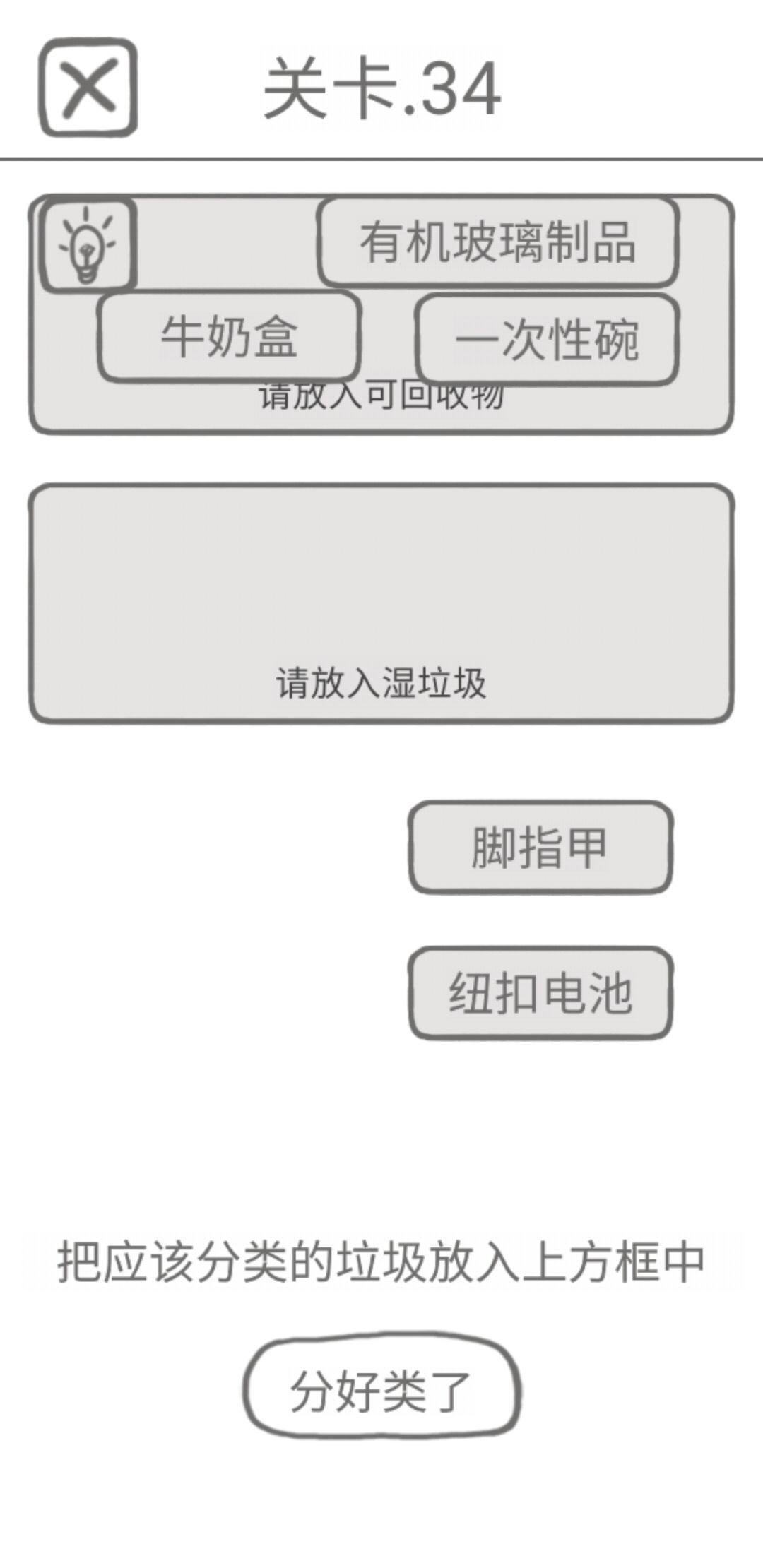Pick the 脚指甲 item
Screen dimensions: 763x1568
click(540, 847)
